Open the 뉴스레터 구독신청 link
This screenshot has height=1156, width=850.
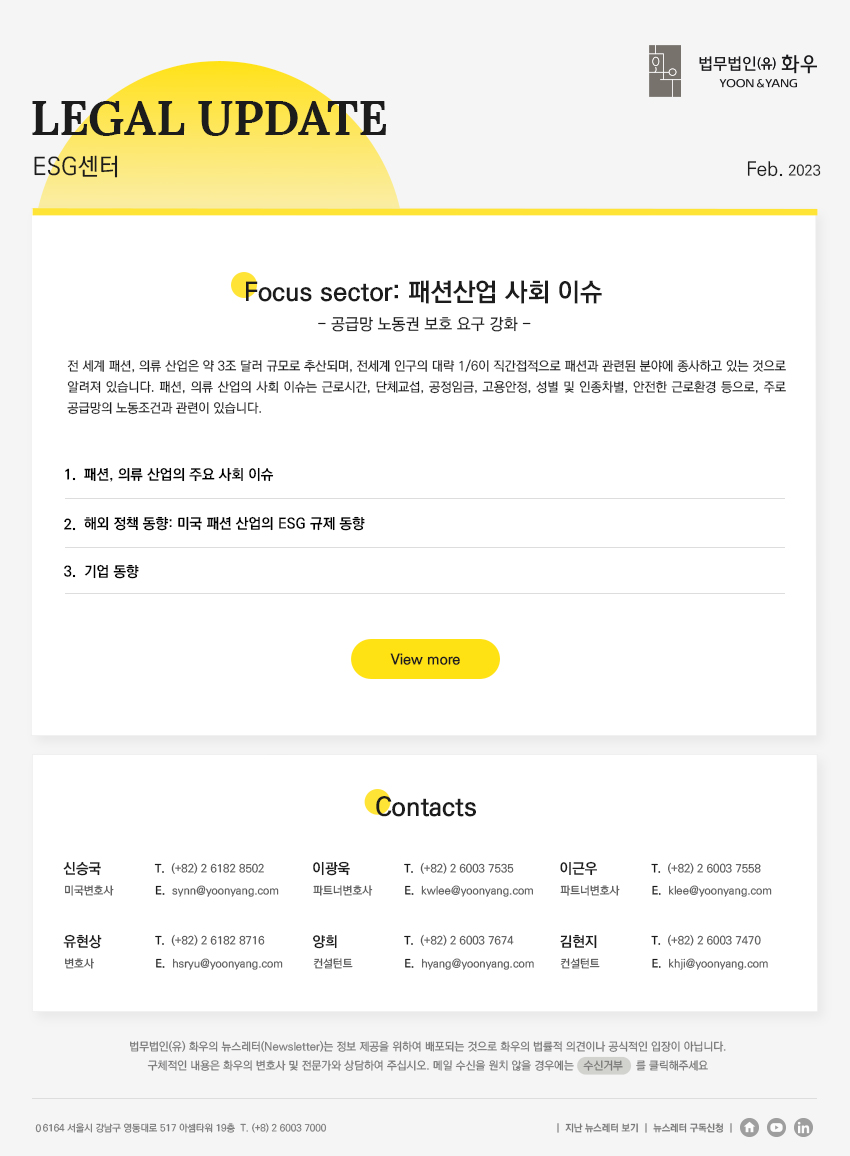pyautogui.click(x=688, y=1128)
